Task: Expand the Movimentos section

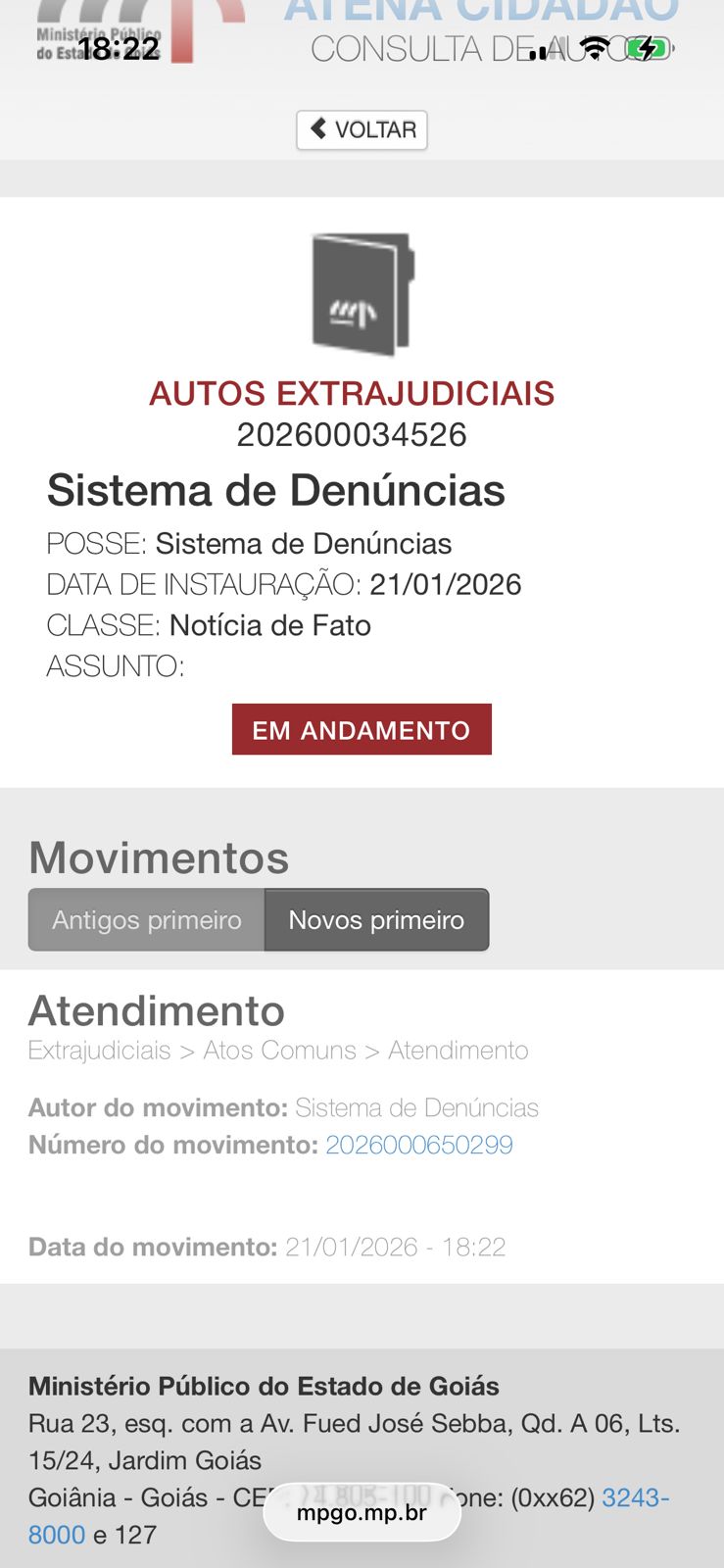Action: click(x=159, y=857)
